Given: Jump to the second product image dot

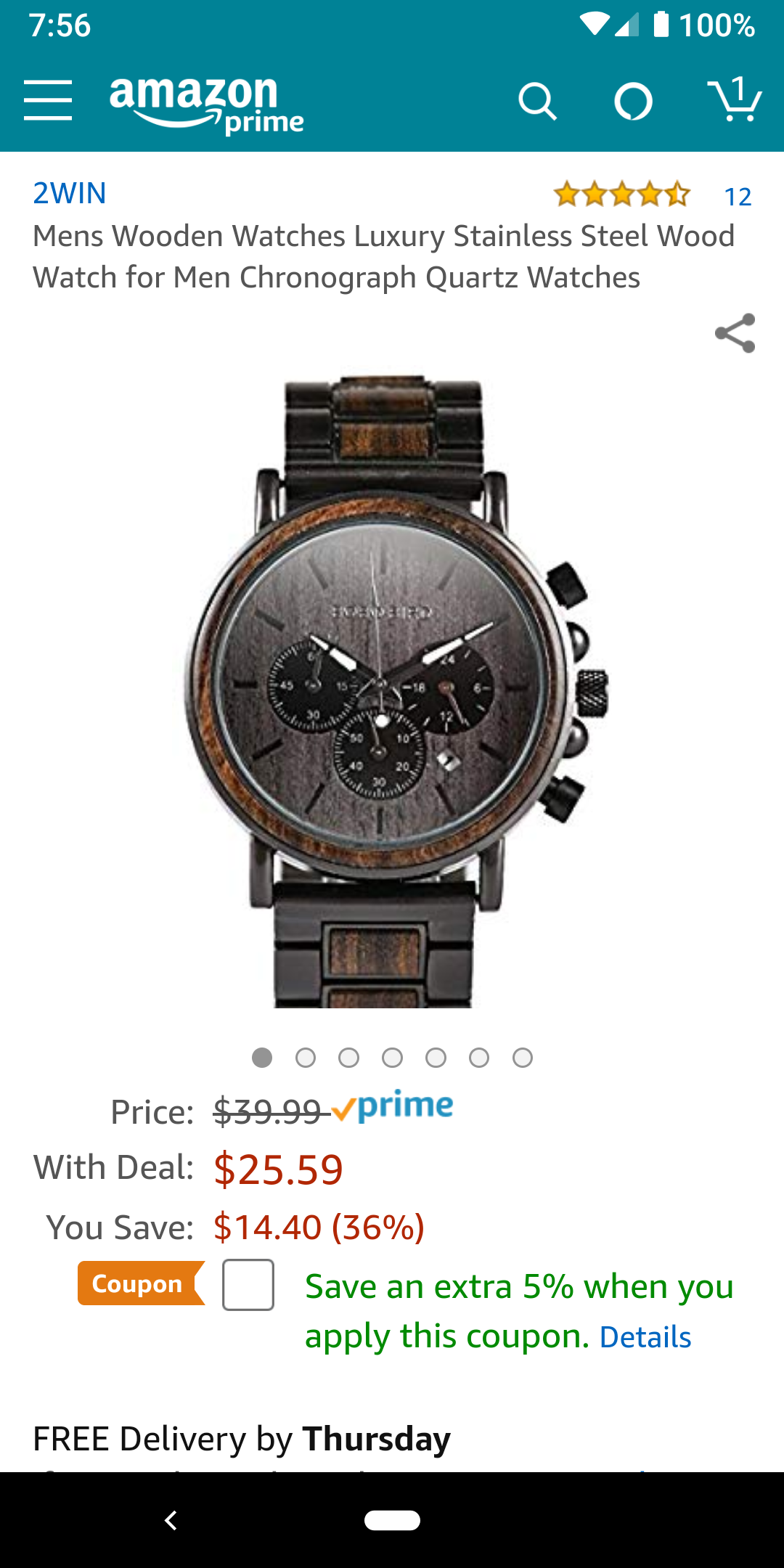Looking at the screenshot, I should 306,1058.
